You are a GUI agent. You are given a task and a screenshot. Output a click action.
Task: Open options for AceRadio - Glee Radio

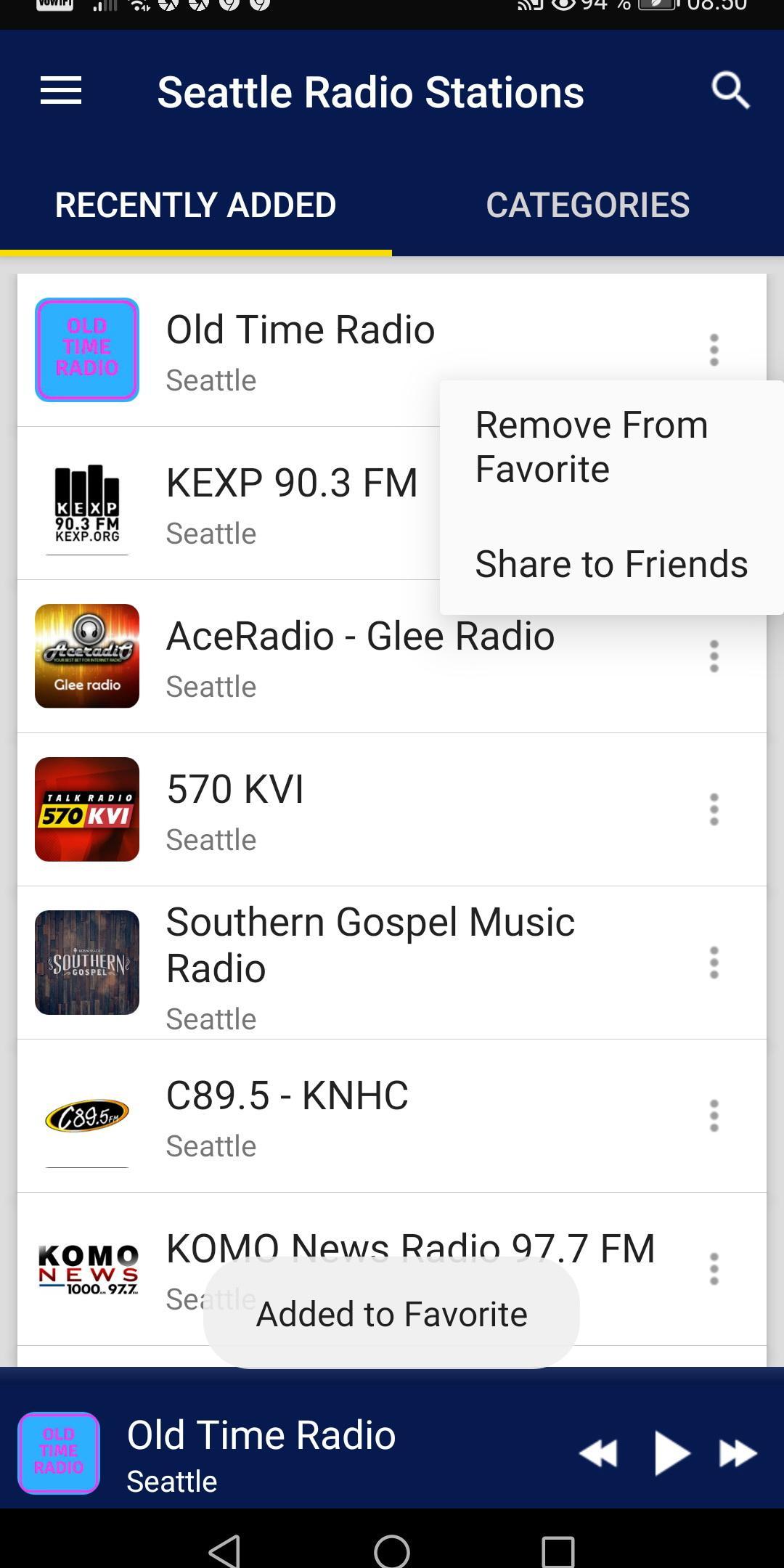coord(714,656)
